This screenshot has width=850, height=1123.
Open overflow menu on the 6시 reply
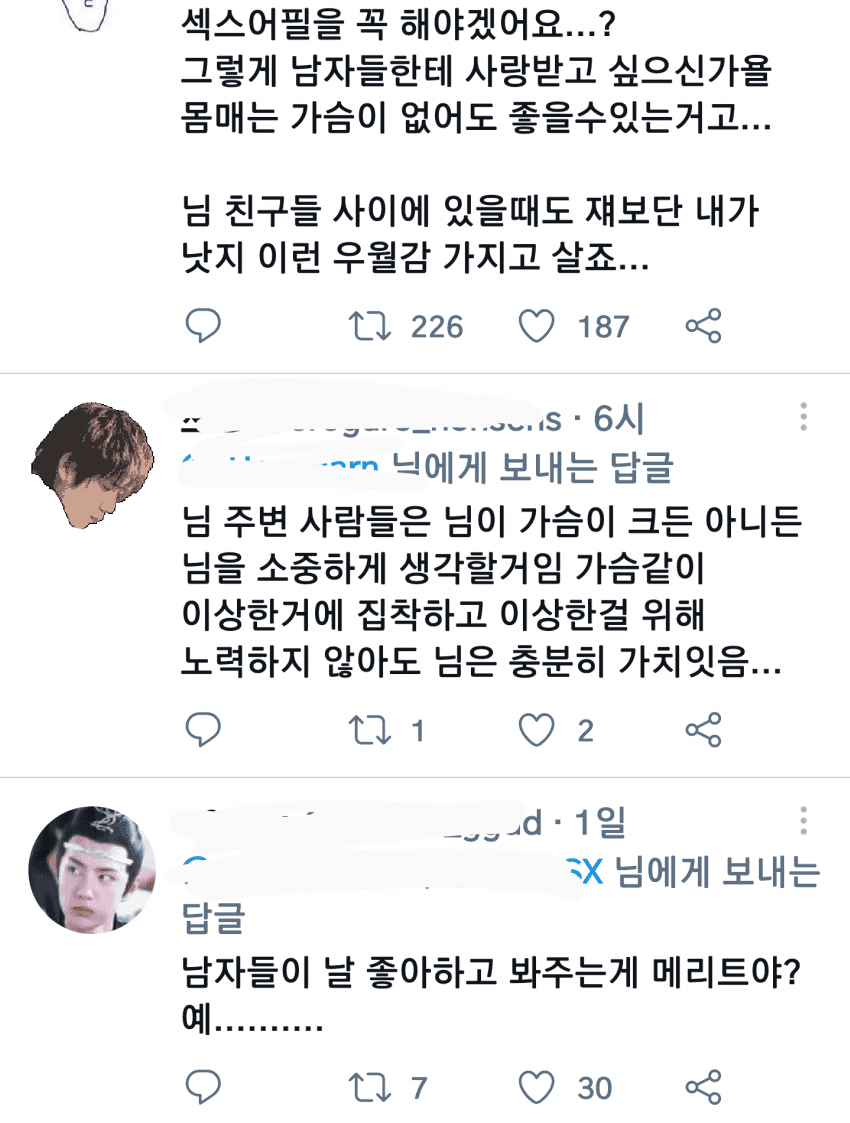click(x=803, y=416)
